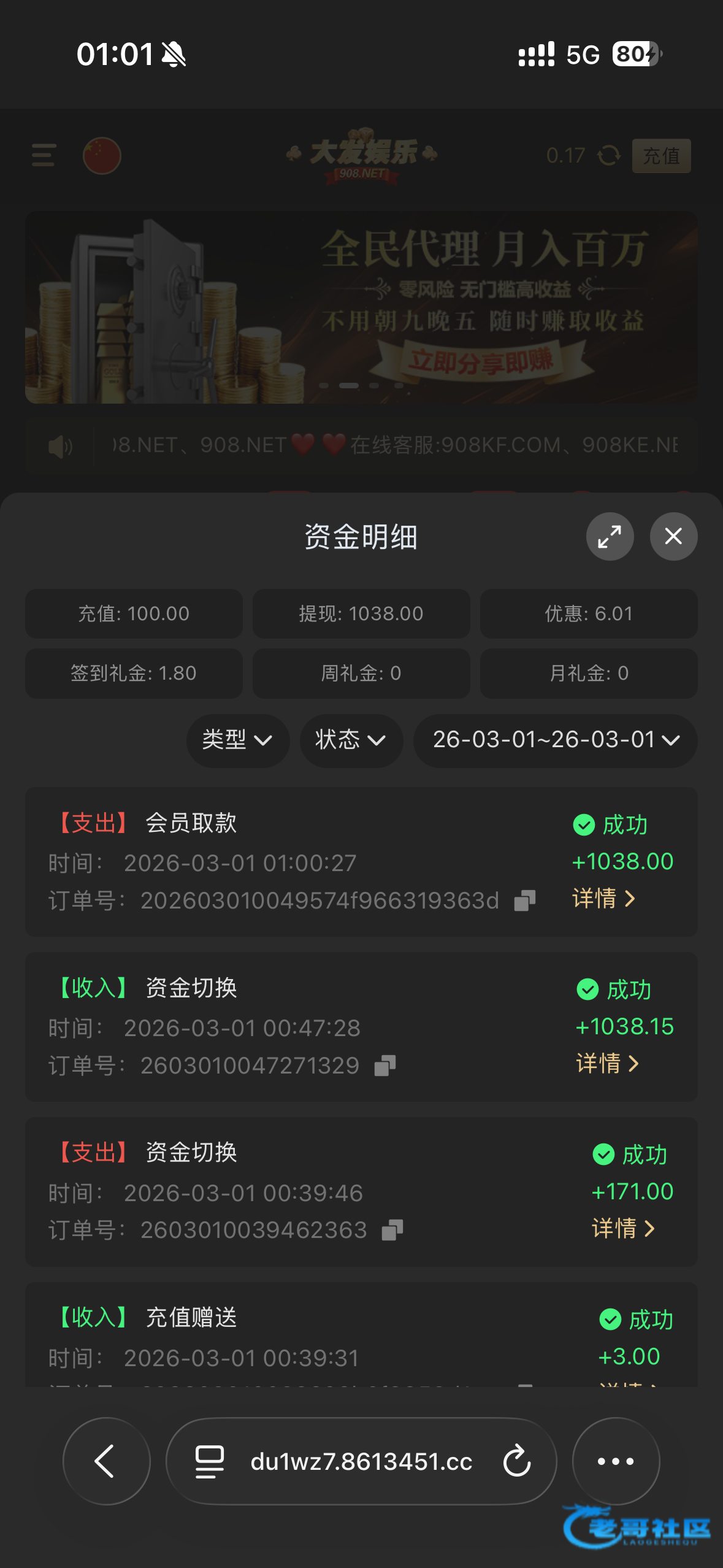Copy order number of 会员取款 record

(x=524, y=901)
